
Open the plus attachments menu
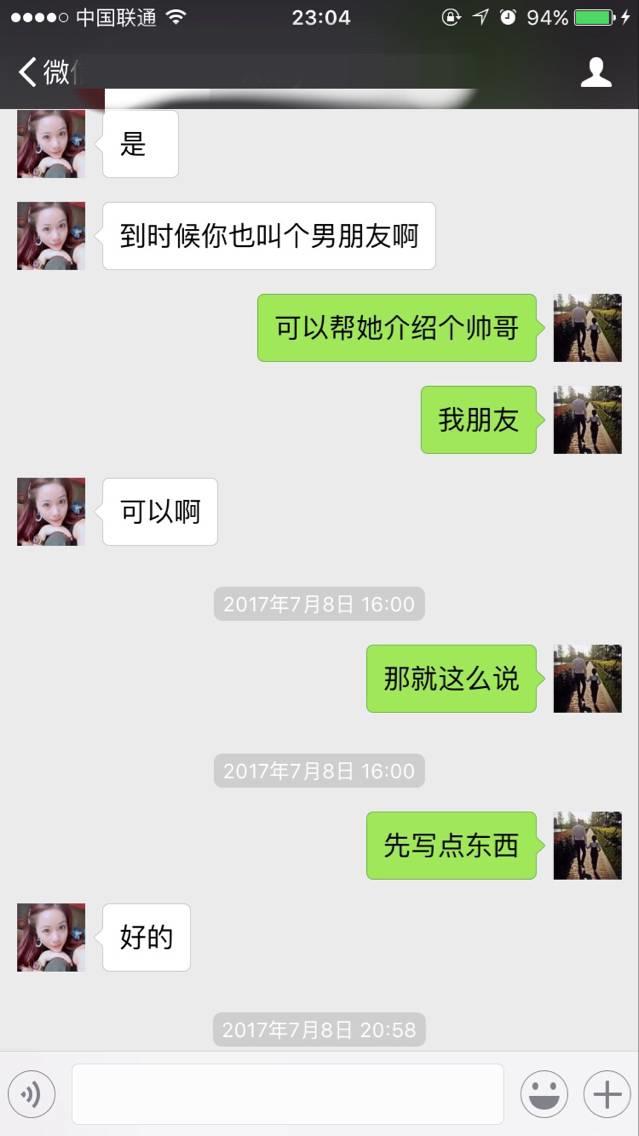607,1094
